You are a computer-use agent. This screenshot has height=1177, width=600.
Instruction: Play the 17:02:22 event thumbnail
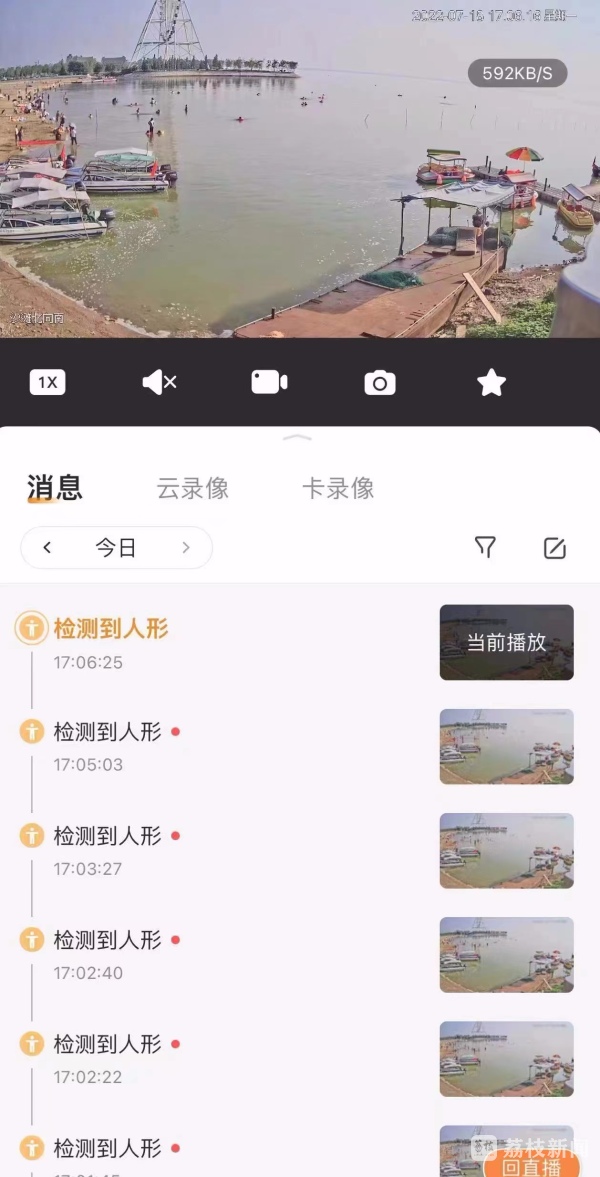tap(506, 1058)
